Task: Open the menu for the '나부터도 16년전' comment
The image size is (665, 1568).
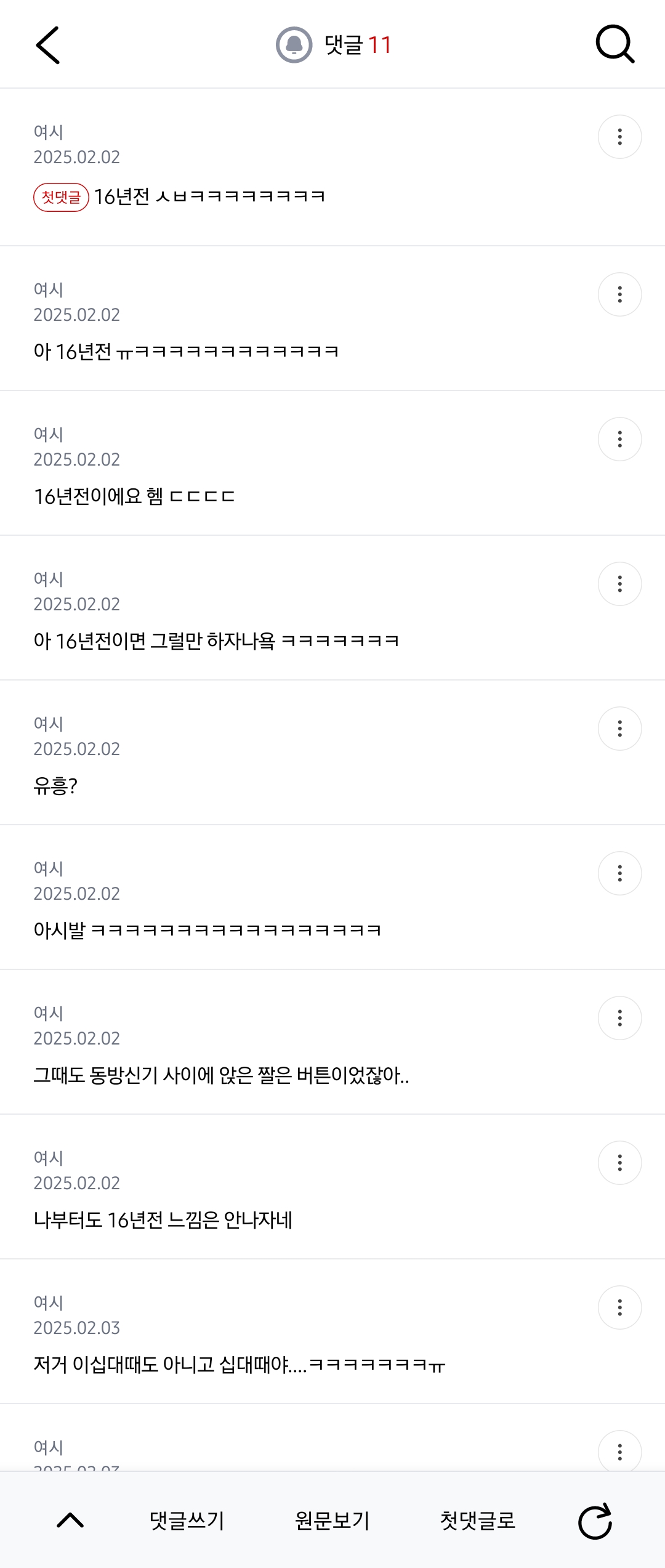Action: coord(619,1163)
